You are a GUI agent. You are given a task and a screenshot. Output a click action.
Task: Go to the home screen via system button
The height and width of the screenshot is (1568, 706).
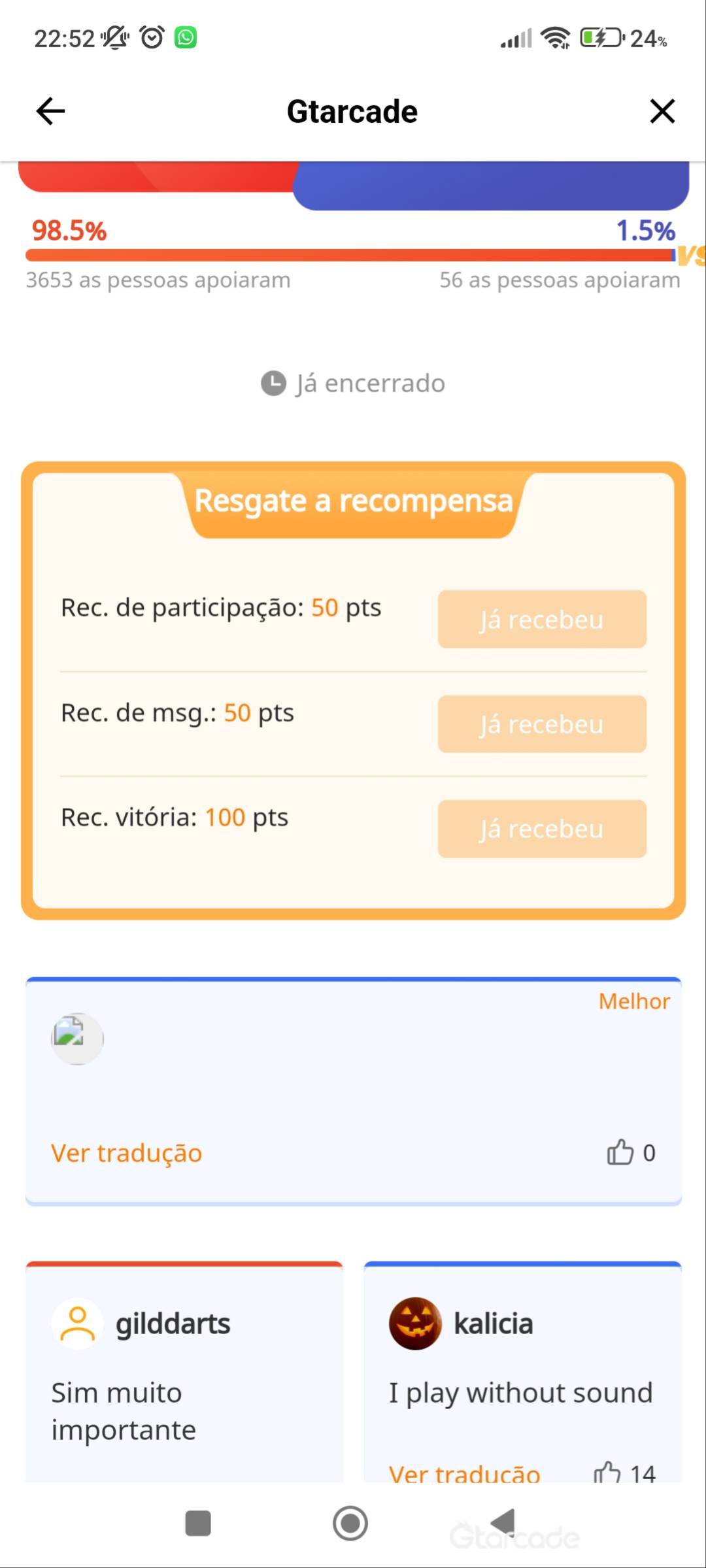pyautogui.click(x=350, y=1524)
